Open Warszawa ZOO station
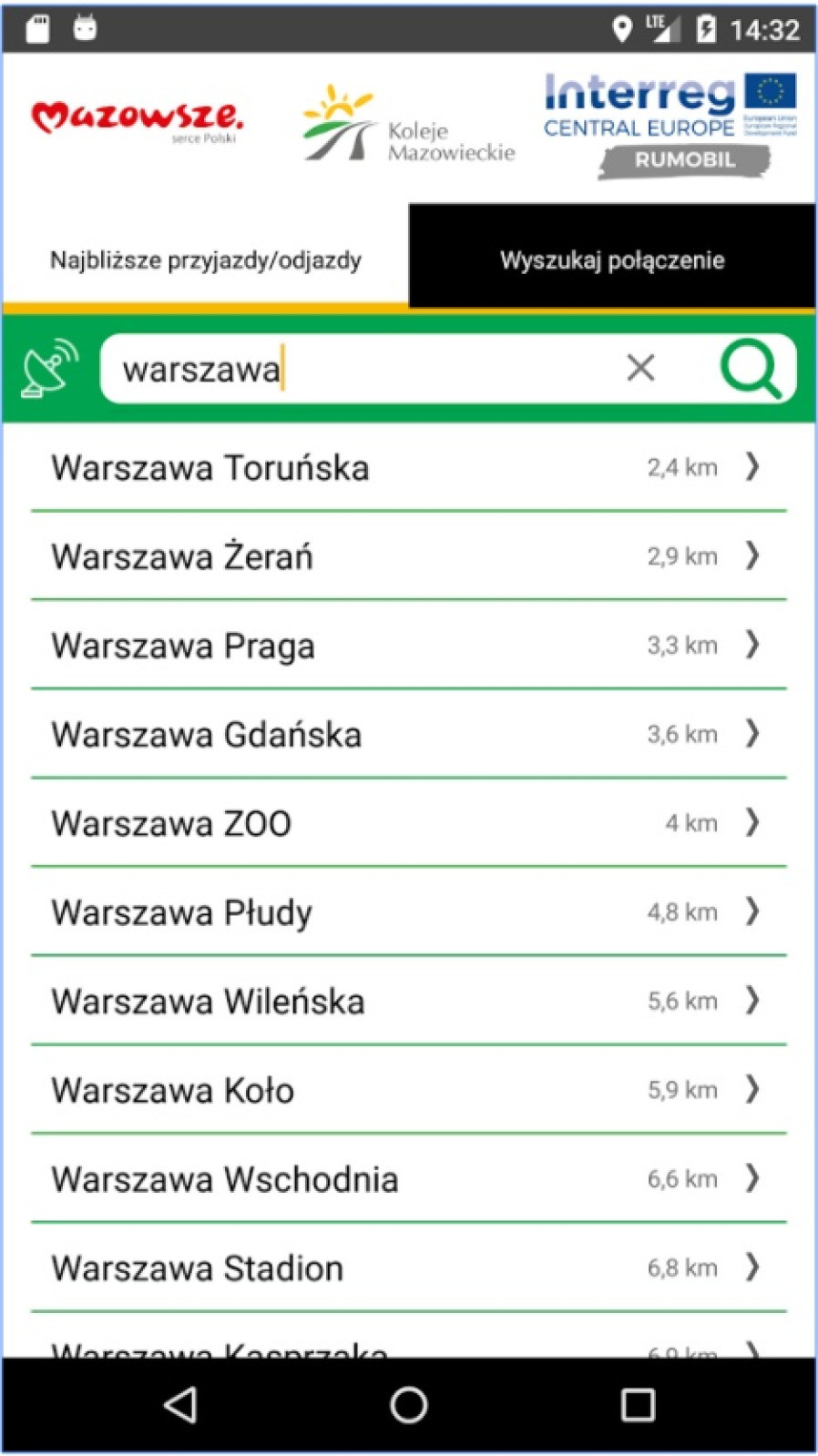The height and width of the screenshot is (1456, 818). 409,823
